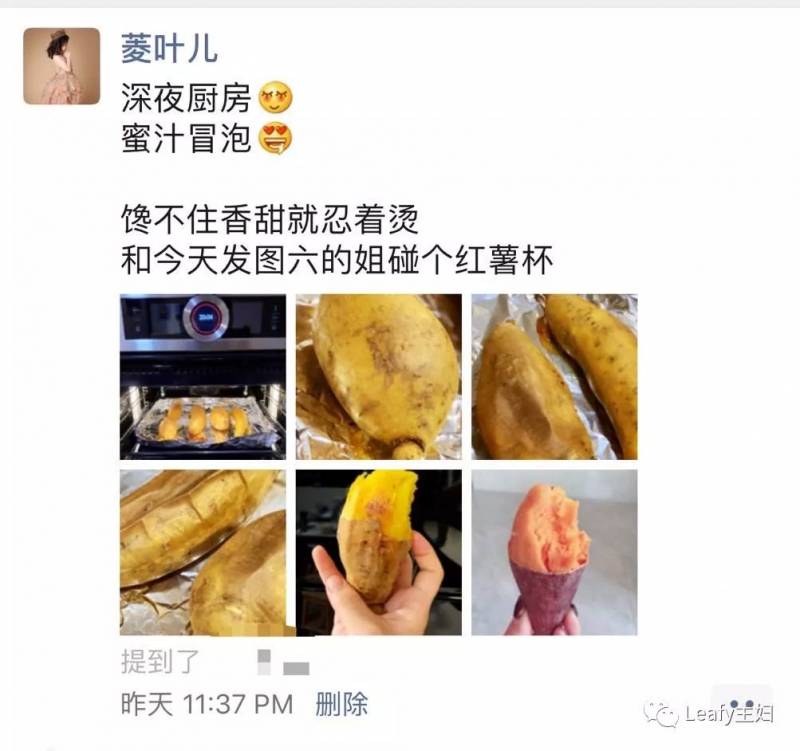Screen dimensions: 800x751
Task: Tap the username 菱叶儿
Action: click(x=168, y=46)
